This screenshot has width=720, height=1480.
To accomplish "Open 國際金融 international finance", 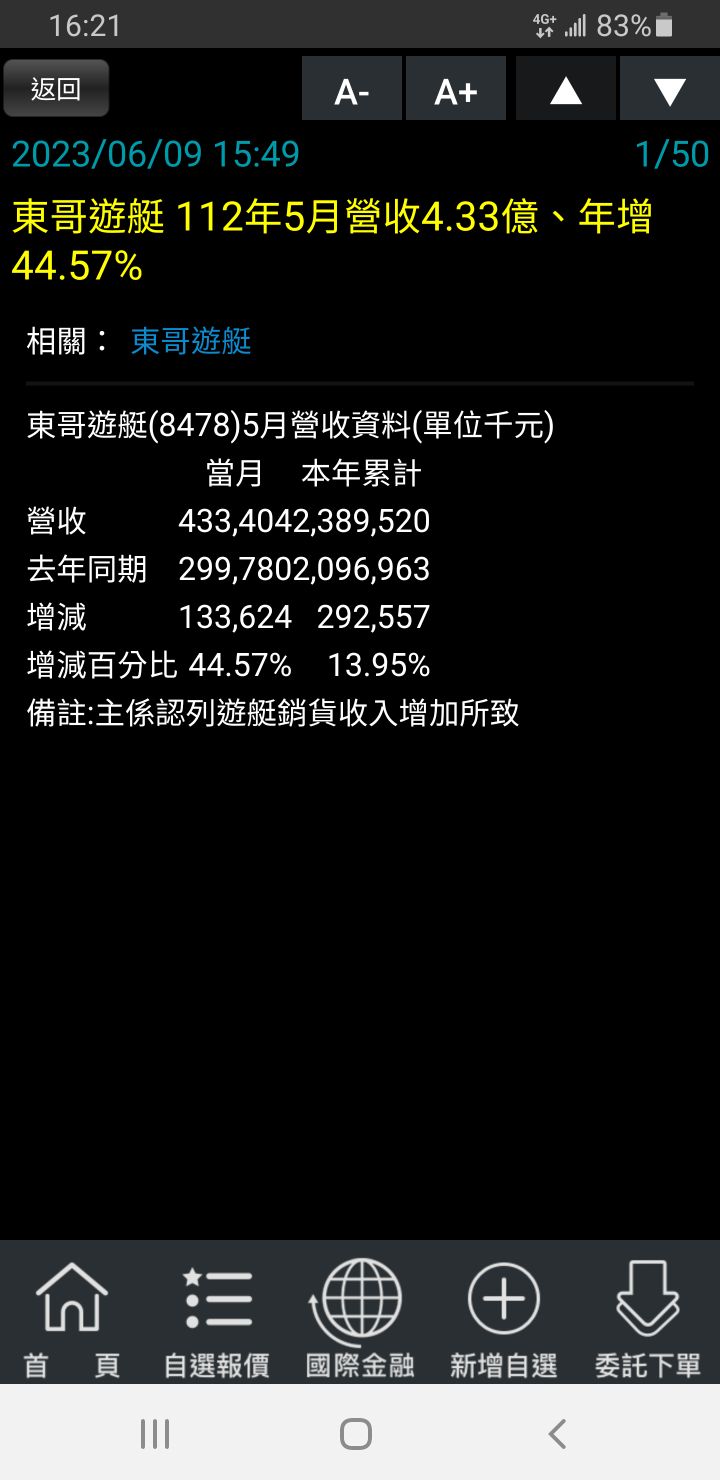I will click(x=360, y=1317).
